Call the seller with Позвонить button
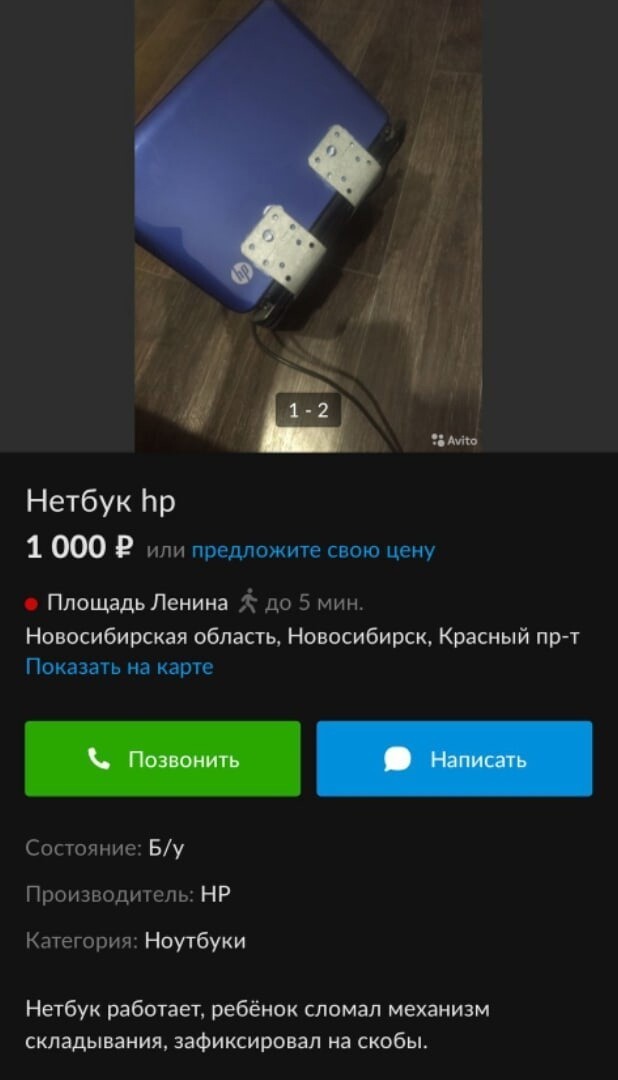Image resolution: width=618 pixels, height=1080 pixels. (163, 759)
